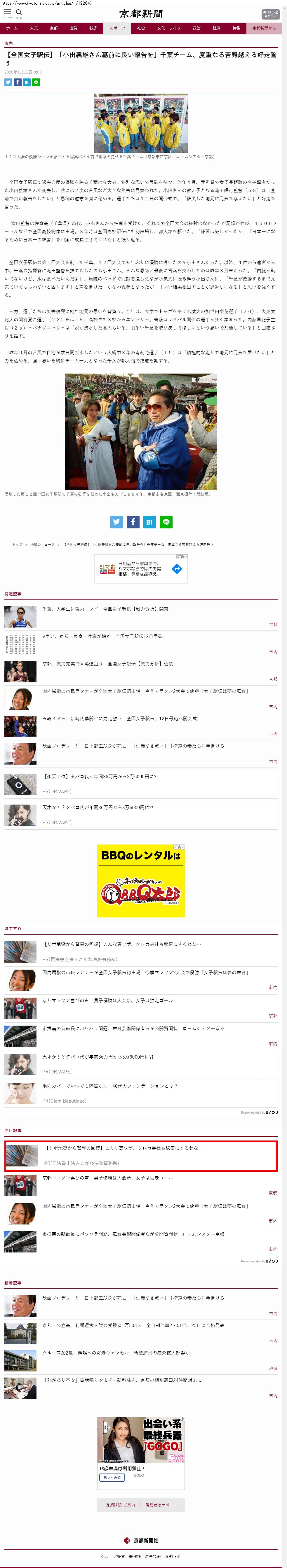287x1568 pixels.
Task: Open the highlighted 【リボ地獄から驚異の回復】 PR item
Action: [141, 1155]
